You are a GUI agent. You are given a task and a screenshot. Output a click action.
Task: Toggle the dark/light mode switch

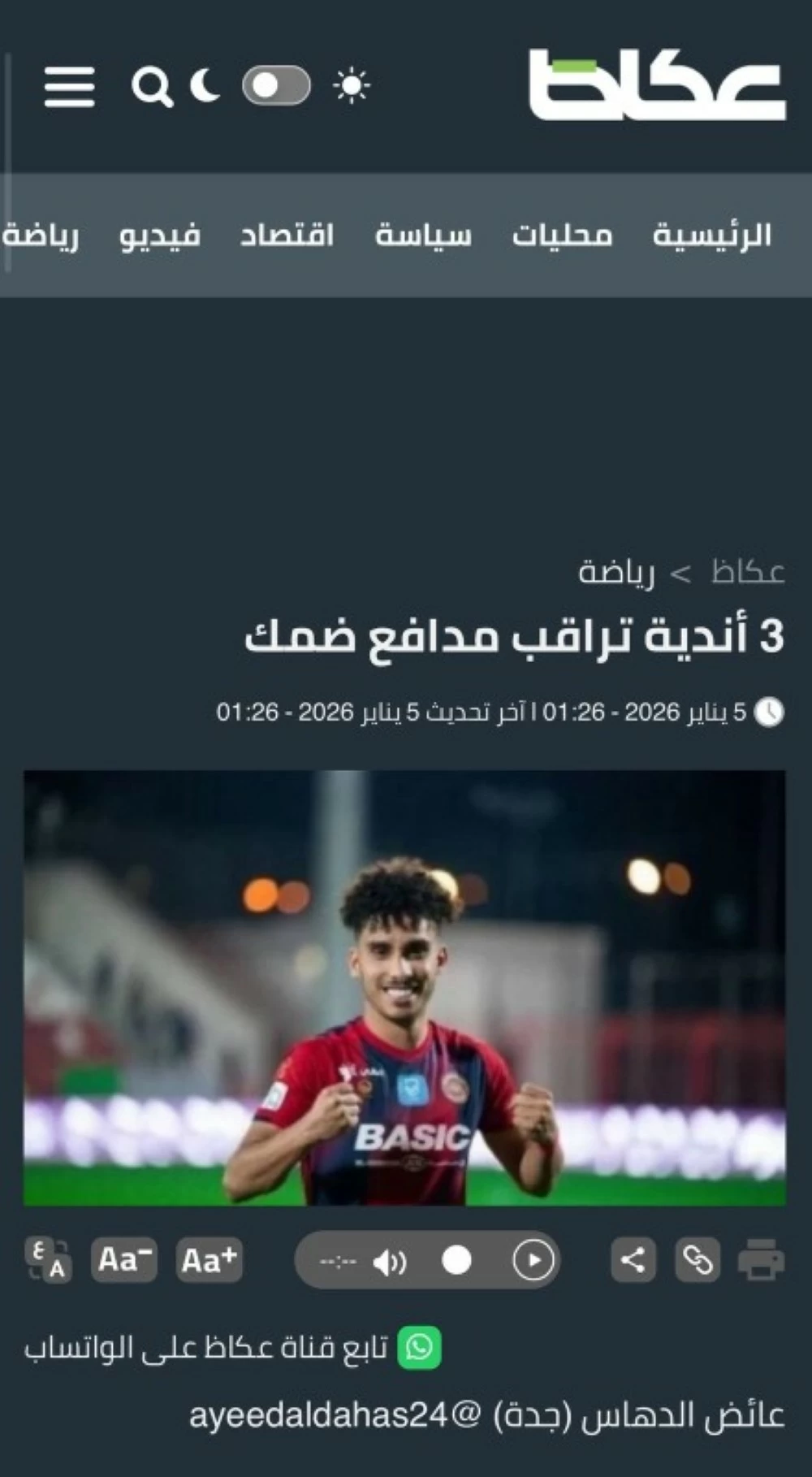coord(276,85)
